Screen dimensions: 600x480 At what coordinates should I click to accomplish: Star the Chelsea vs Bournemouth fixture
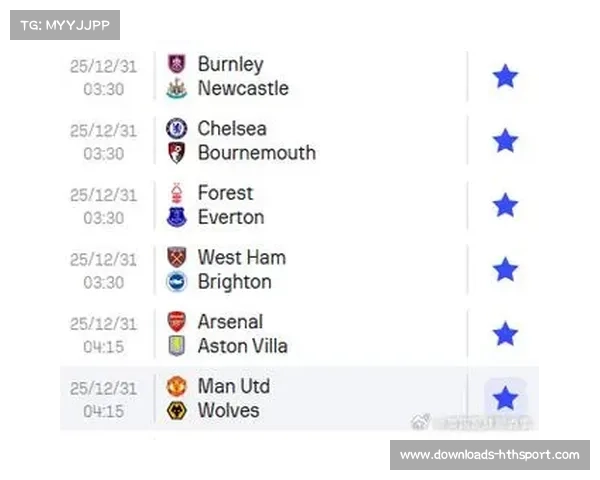(505, 141)
